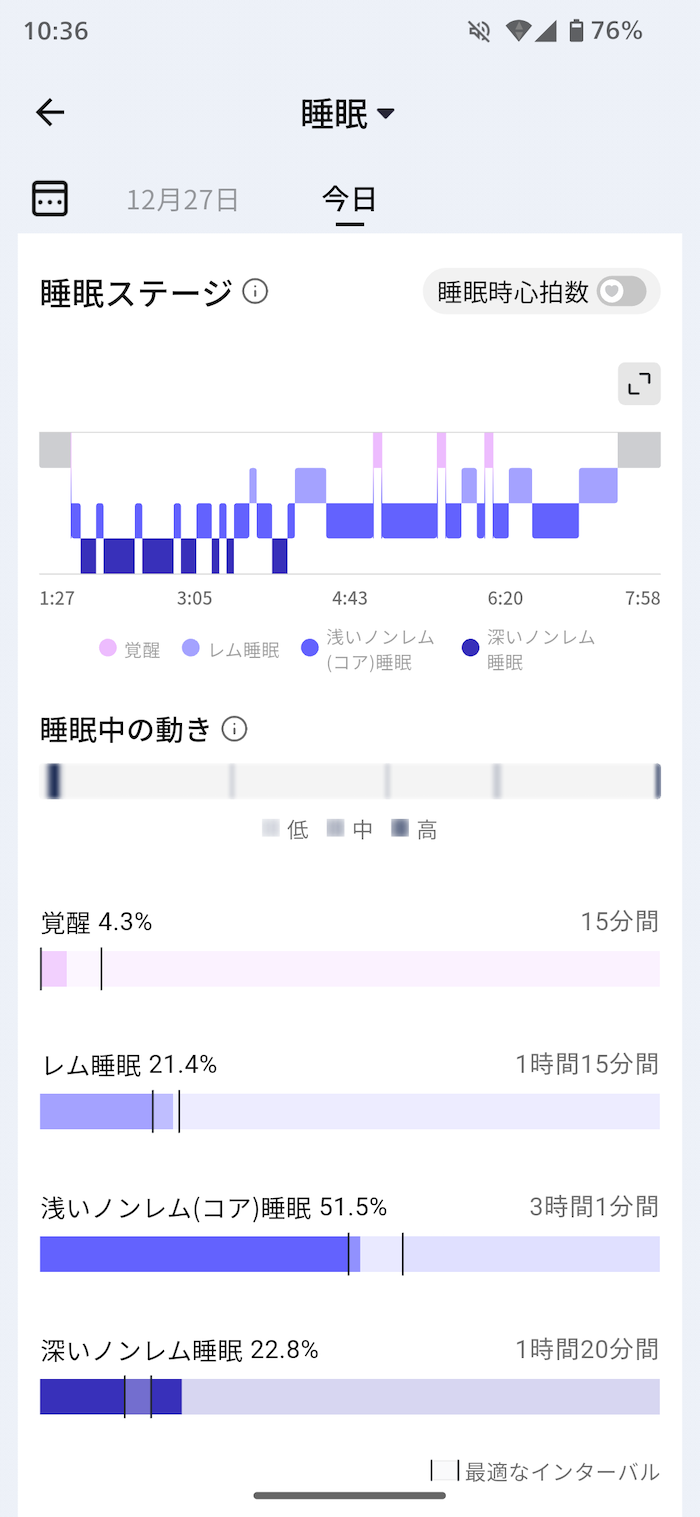Show info about 睡眠ステージ
Screen dimensions: 700x1517
pyautogui.click(x=255, y=292)
